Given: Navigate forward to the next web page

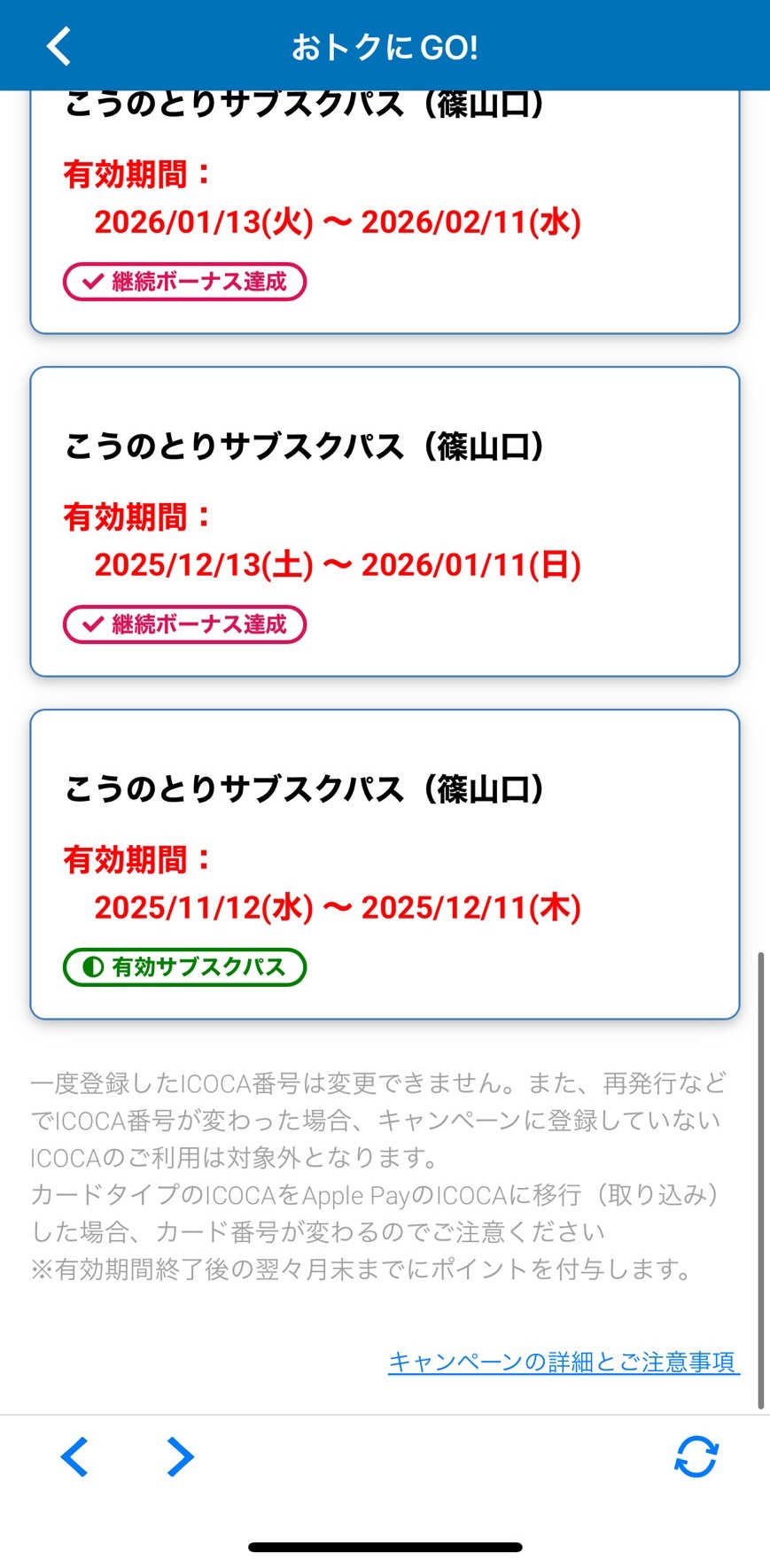Looking at the screenshot, I should click(x=180, y=1457).
